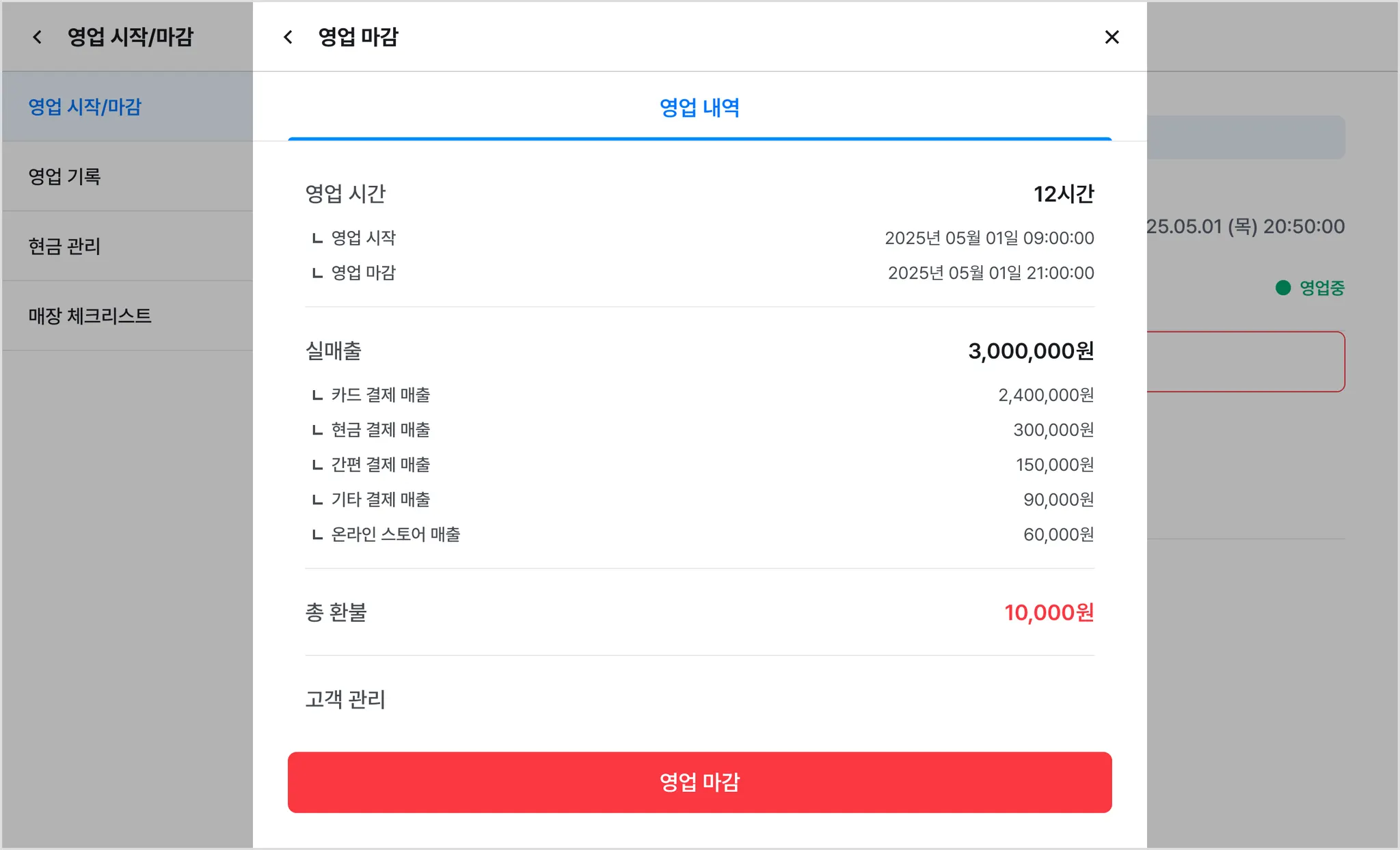Tap the back arrow beside 영업 시작/마감 title
Screen dimensions: 1400x850
click(x=38, y=38)
